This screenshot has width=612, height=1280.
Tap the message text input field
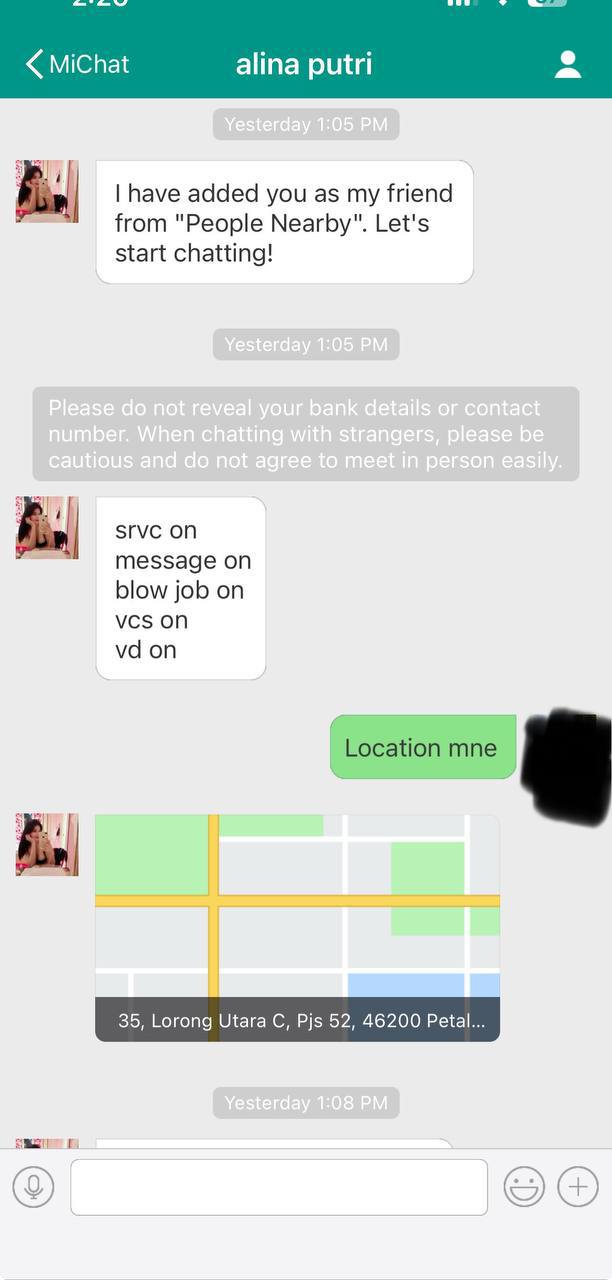coord(279,1187)
